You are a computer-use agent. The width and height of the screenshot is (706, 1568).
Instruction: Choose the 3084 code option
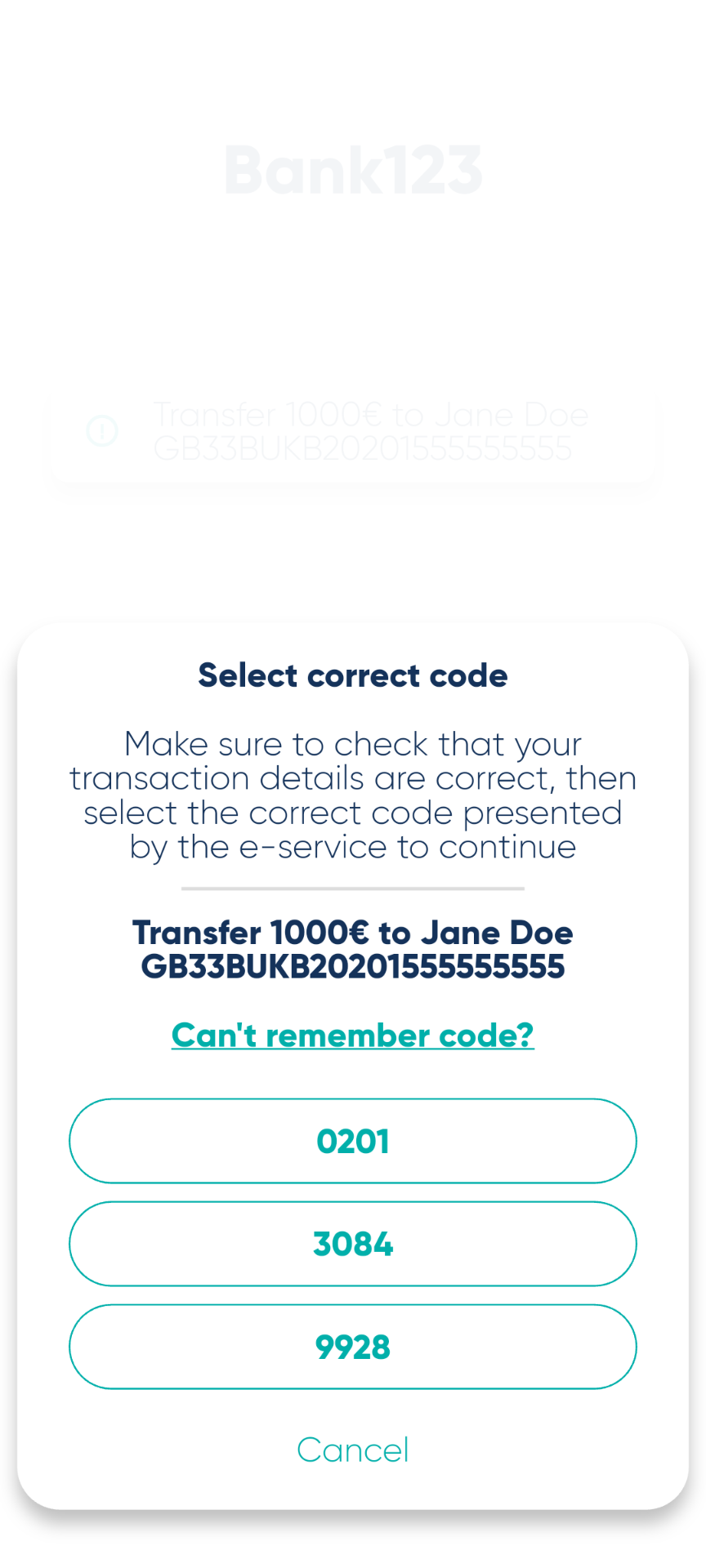353,1244
